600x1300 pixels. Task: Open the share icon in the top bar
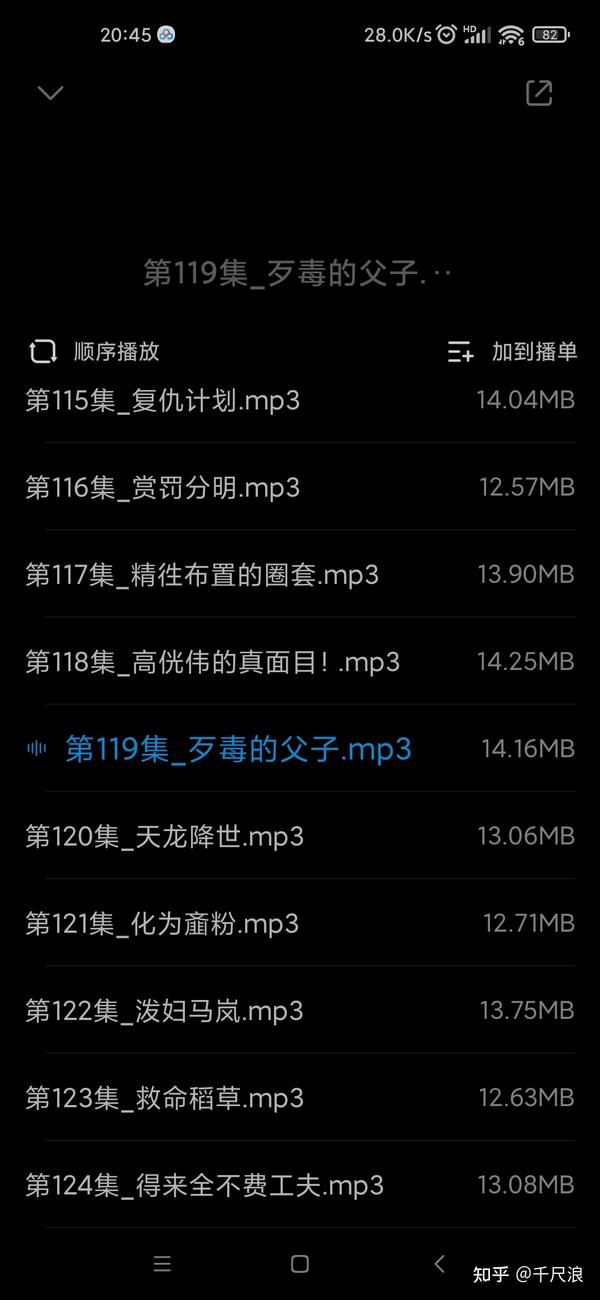[539, 93]
